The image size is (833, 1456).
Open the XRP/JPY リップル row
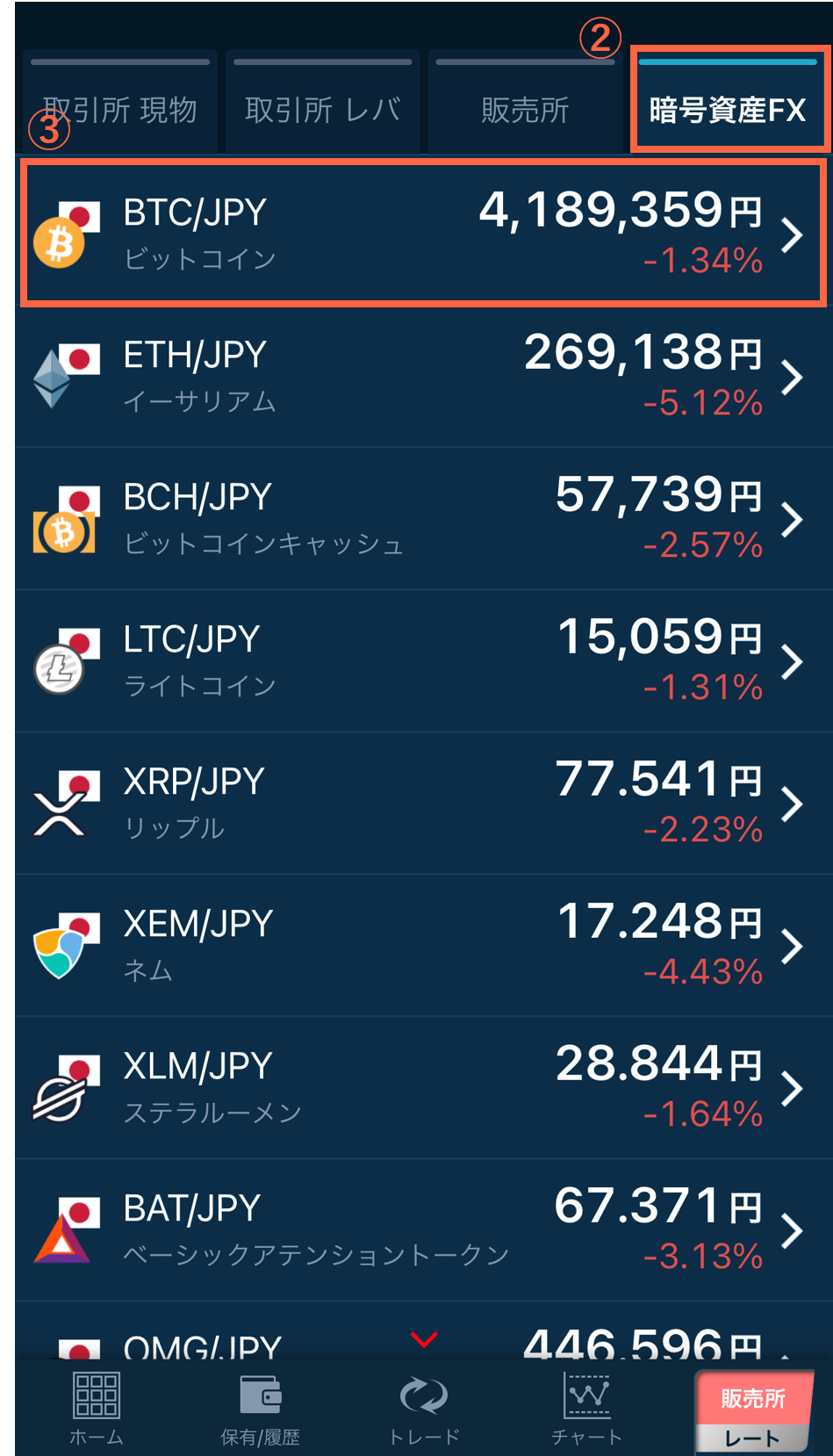[423, 804]
